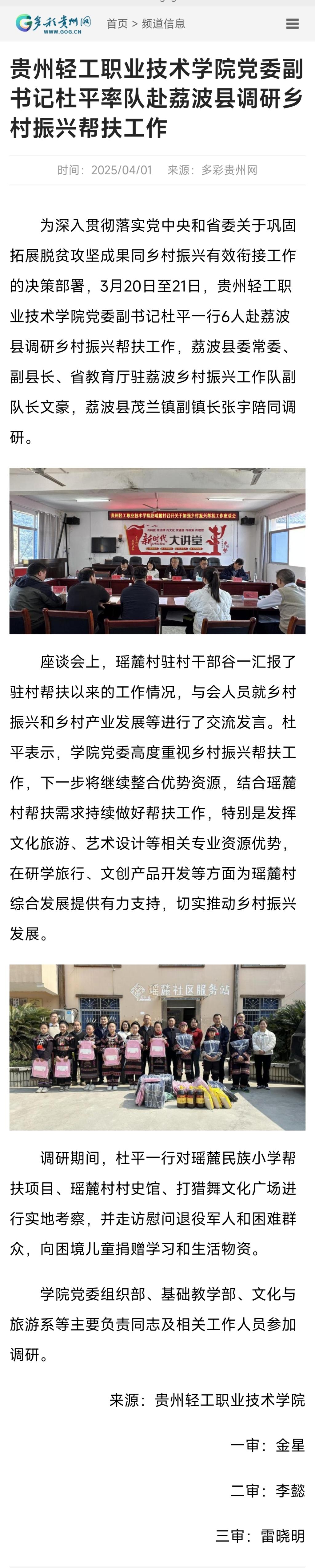
Task: Go to 首页 in the breadcrumb
Action: coord(117,24)
